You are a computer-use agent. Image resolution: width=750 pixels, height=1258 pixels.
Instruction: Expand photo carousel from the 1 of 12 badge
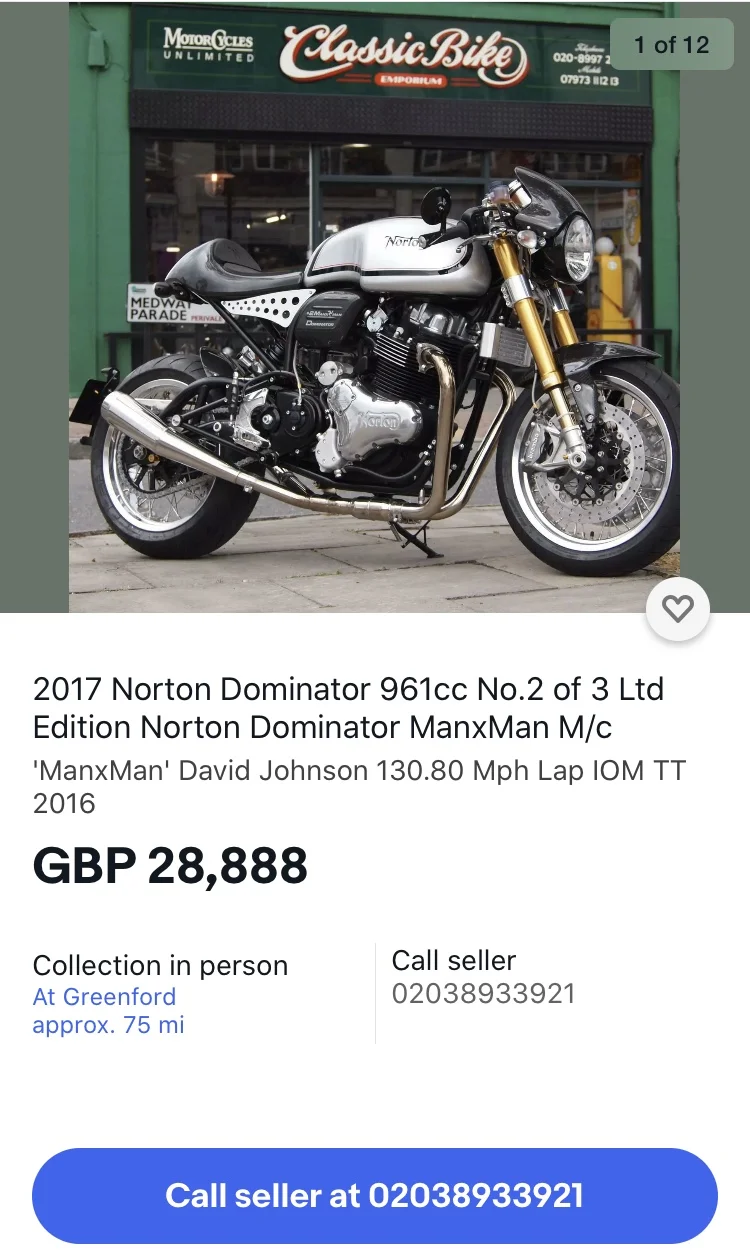[x=670, y=43]
